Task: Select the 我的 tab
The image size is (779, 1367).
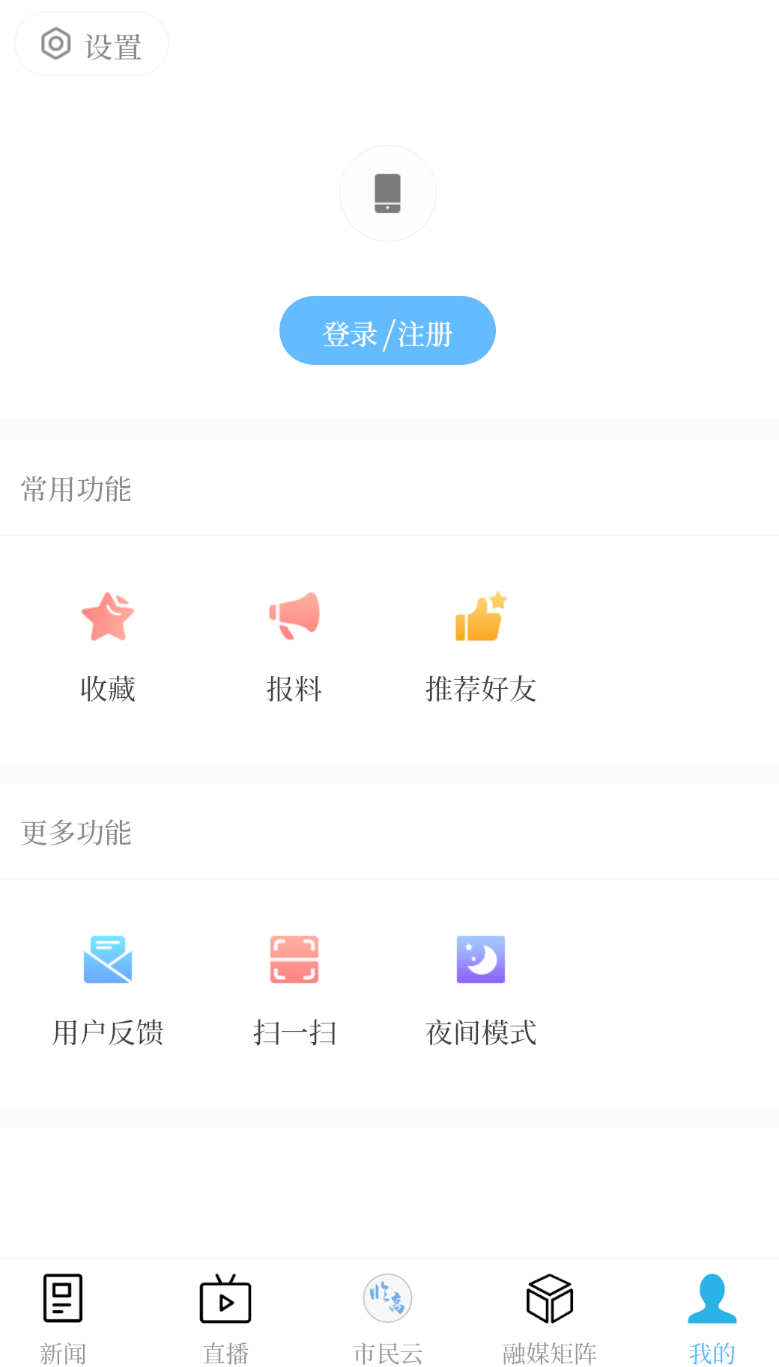Action: [x=712, y=1319]
